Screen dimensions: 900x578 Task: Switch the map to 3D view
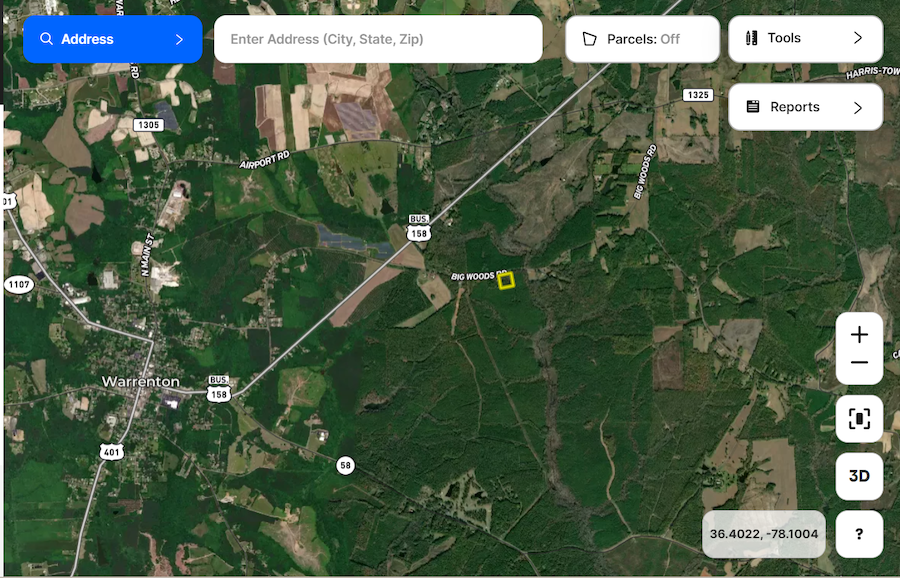point(859,476)
